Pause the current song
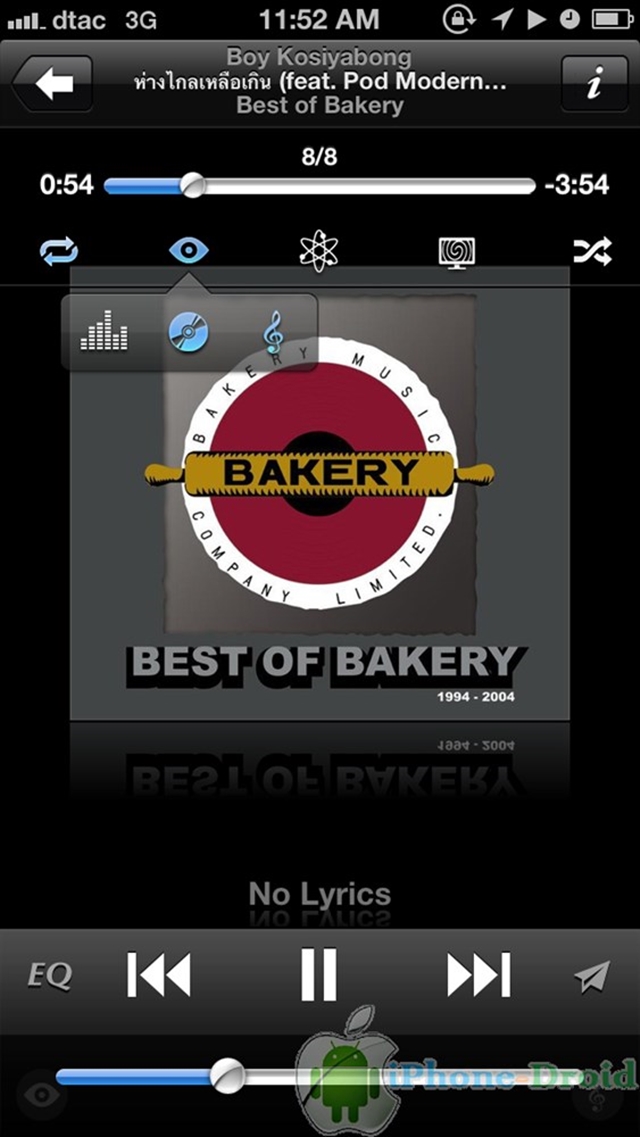The width and height of the screenshot is (640, 1137). 319,975
